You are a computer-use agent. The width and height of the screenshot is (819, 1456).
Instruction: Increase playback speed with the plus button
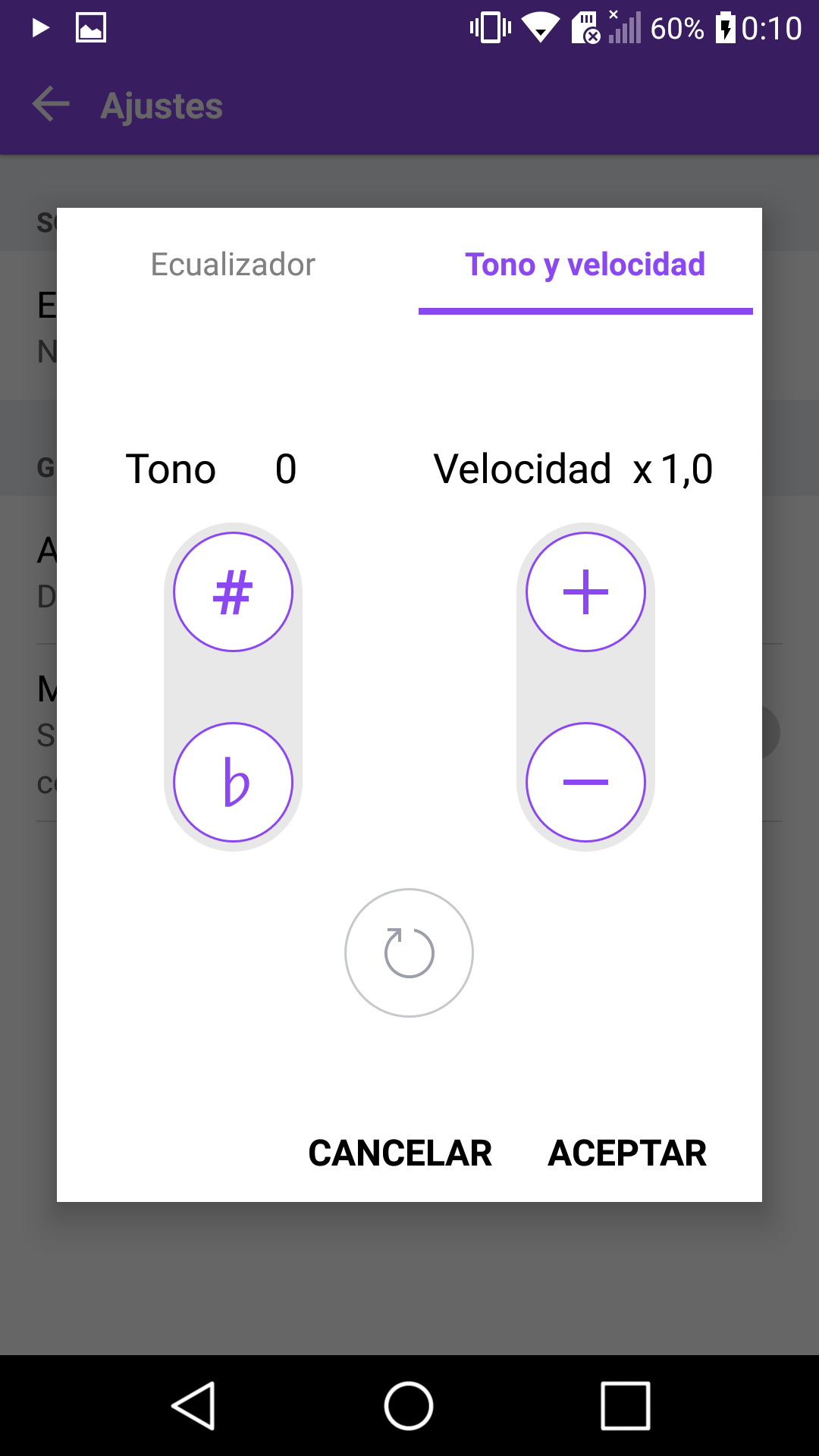[x=585, y=591]
